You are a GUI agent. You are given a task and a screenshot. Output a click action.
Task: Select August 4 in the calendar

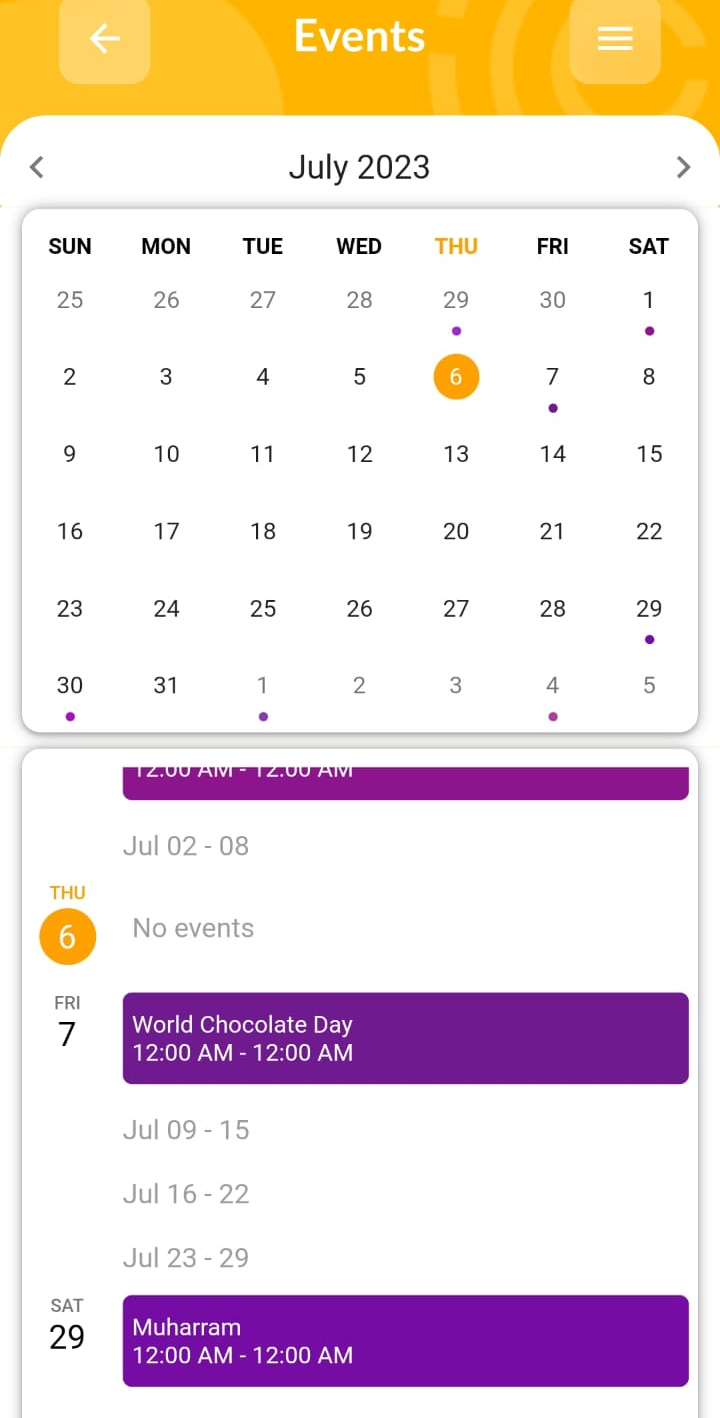pyautogui.click(x=552, y=686)
